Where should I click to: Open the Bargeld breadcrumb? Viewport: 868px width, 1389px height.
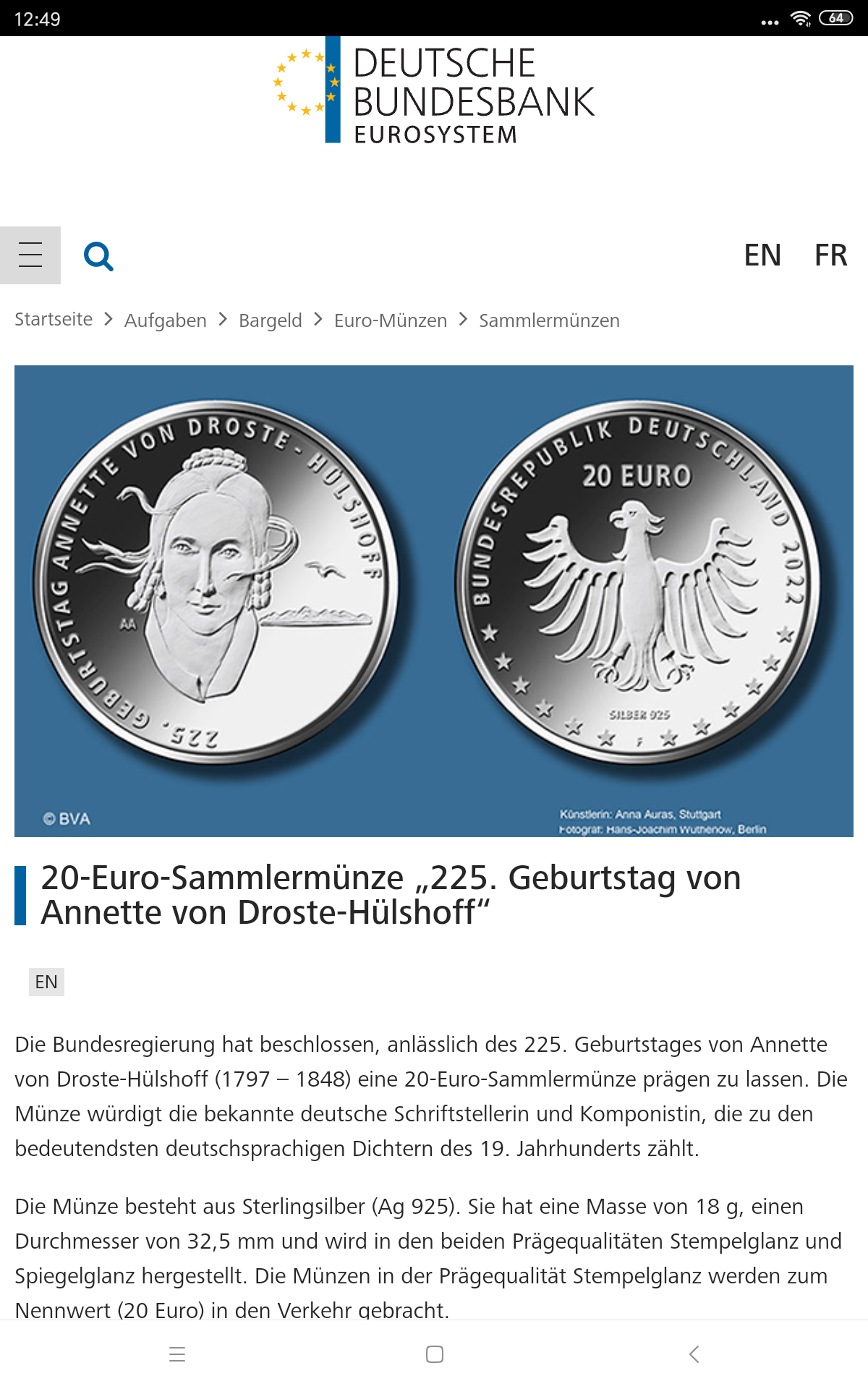click(x=271, y=320)
